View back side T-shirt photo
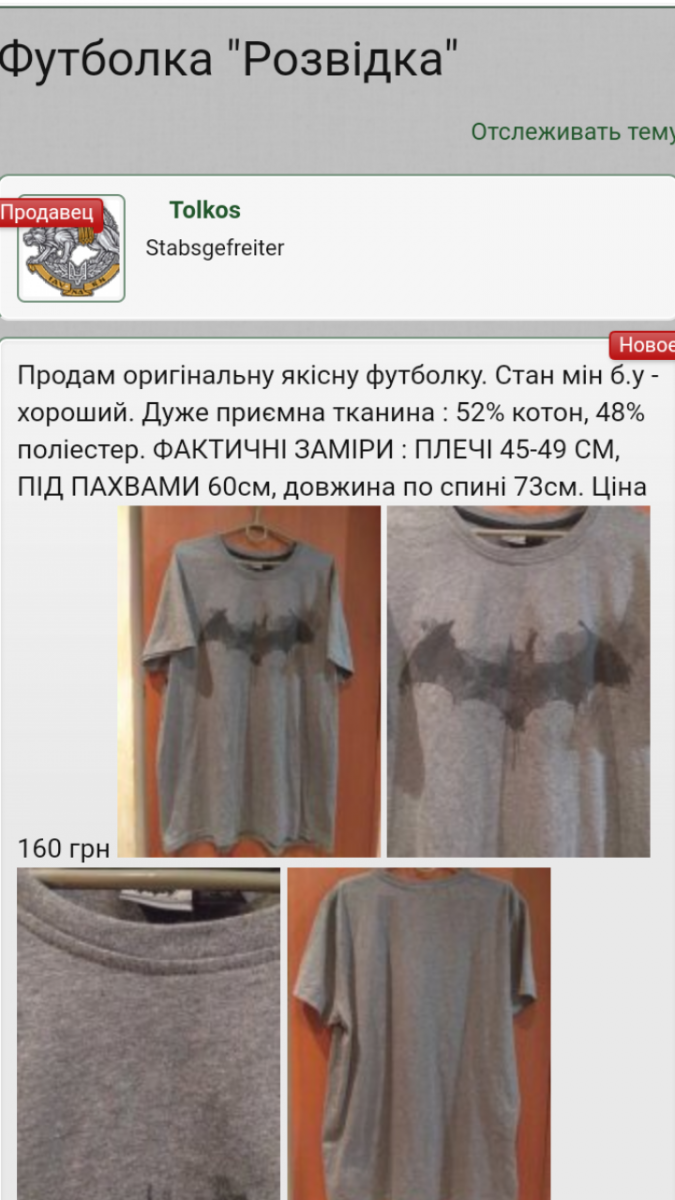Screen dimensions: 675x1200 [419, 1032]
